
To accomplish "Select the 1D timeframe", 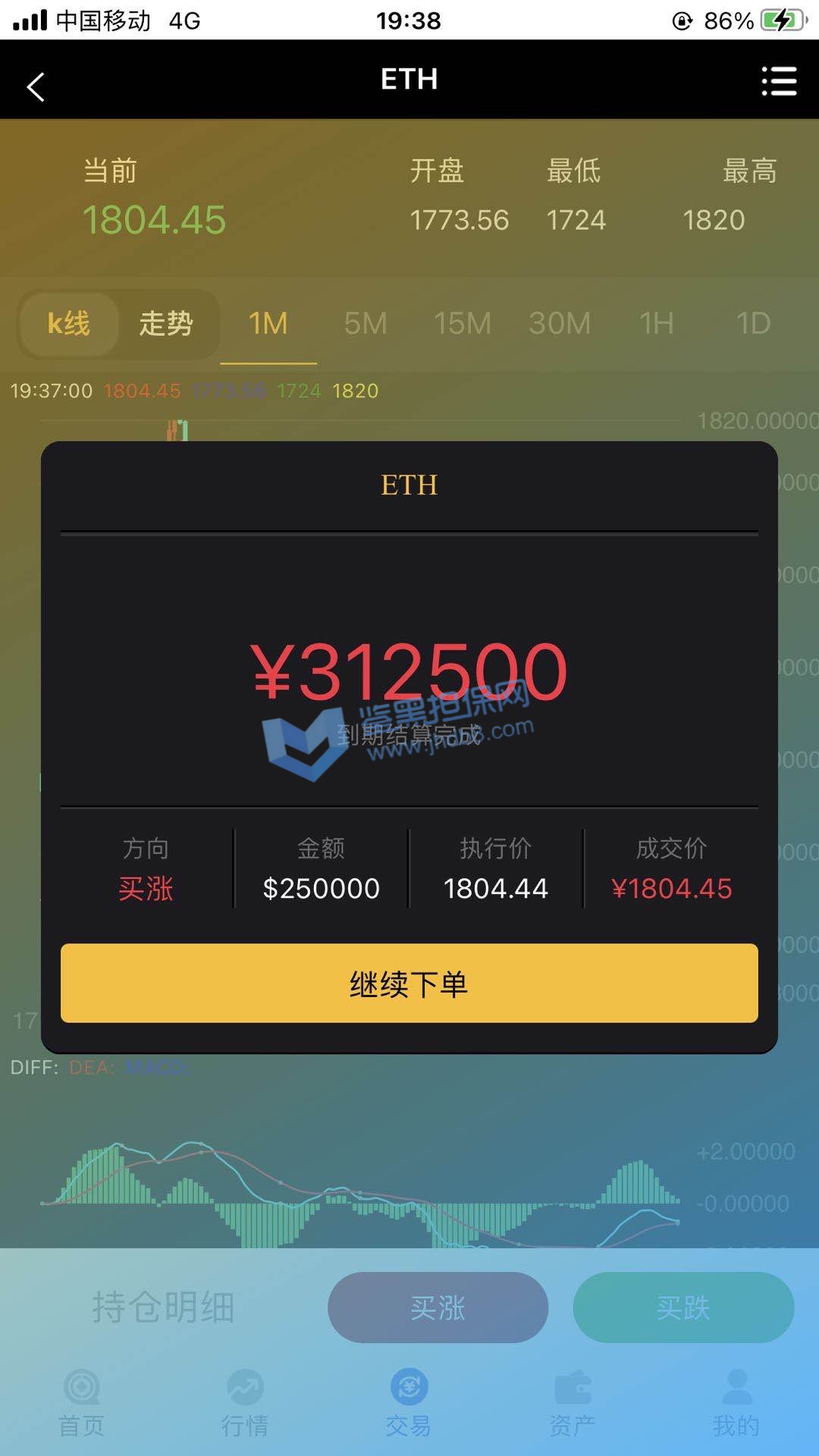I will click(754, 324).
